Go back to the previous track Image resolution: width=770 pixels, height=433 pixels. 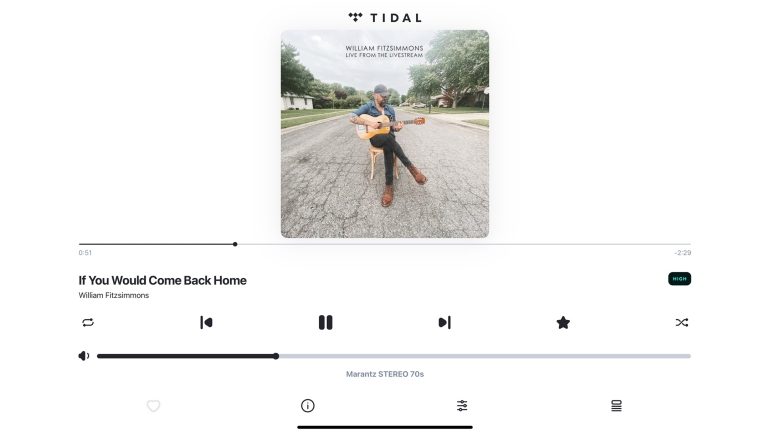[x=206, y=322]
